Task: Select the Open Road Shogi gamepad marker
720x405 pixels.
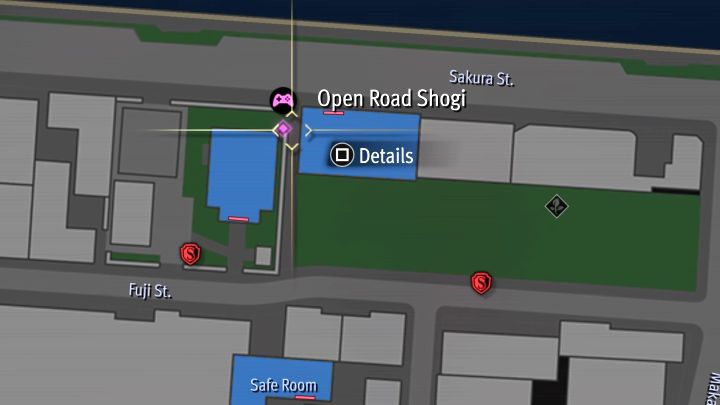Action: click(x=283, y=100)
